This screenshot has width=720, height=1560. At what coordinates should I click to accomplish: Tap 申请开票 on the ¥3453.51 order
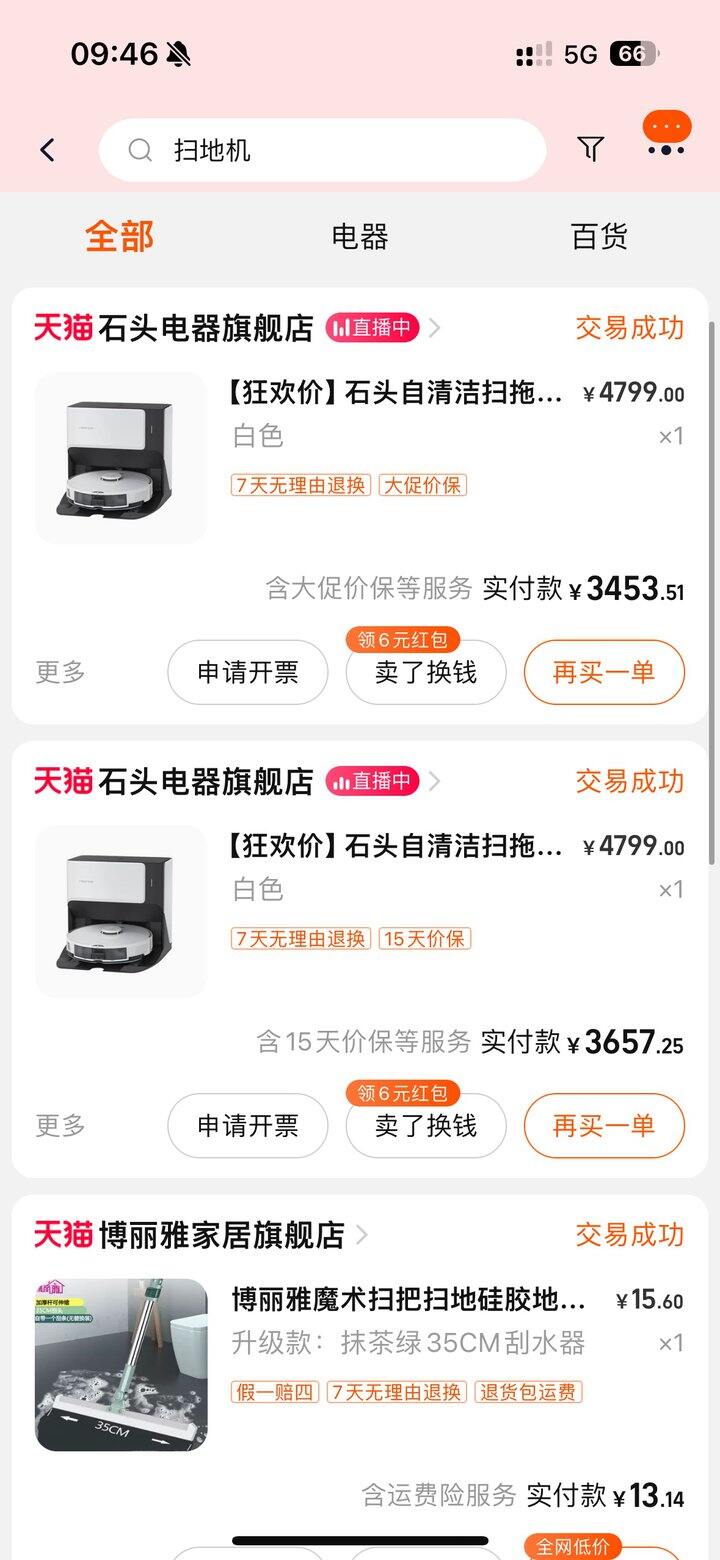[x=247, y=673]
